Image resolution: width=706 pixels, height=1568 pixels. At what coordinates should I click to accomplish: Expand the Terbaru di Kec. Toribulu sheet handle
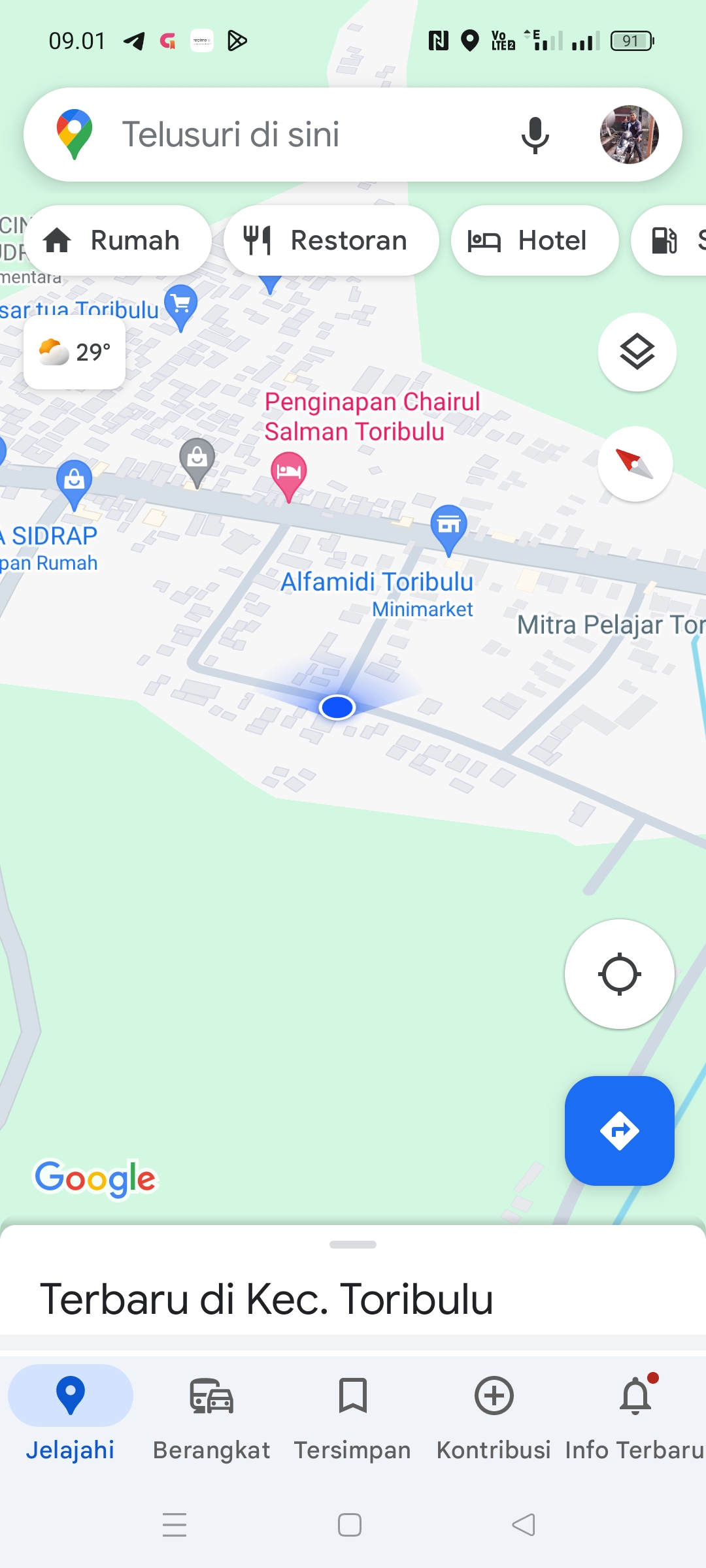(x=353, y=1245)
